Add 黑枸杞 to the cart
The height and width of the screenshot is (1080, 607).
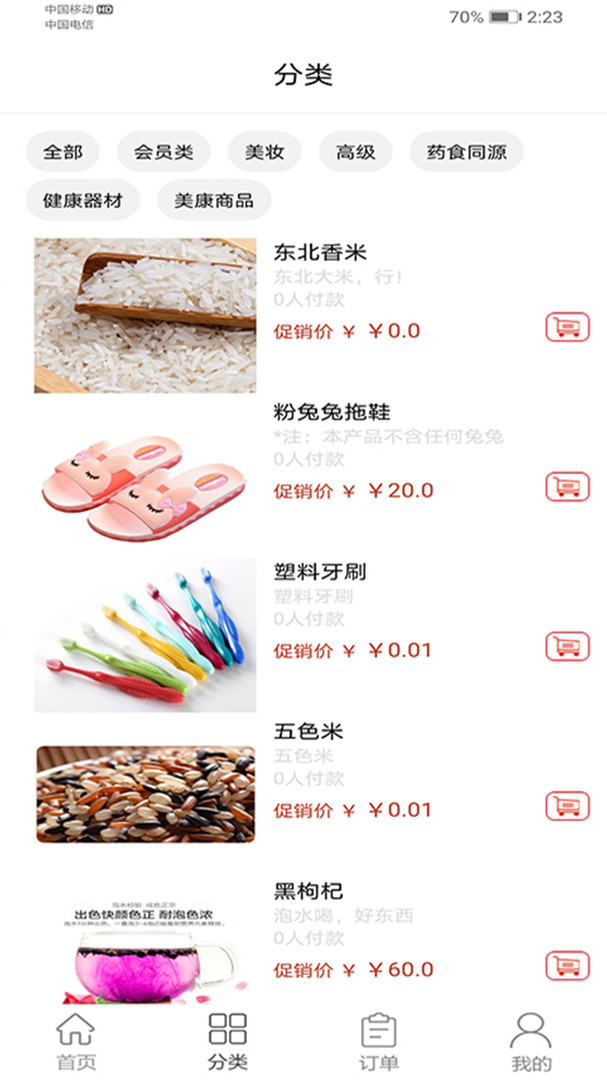coord(567,966)
